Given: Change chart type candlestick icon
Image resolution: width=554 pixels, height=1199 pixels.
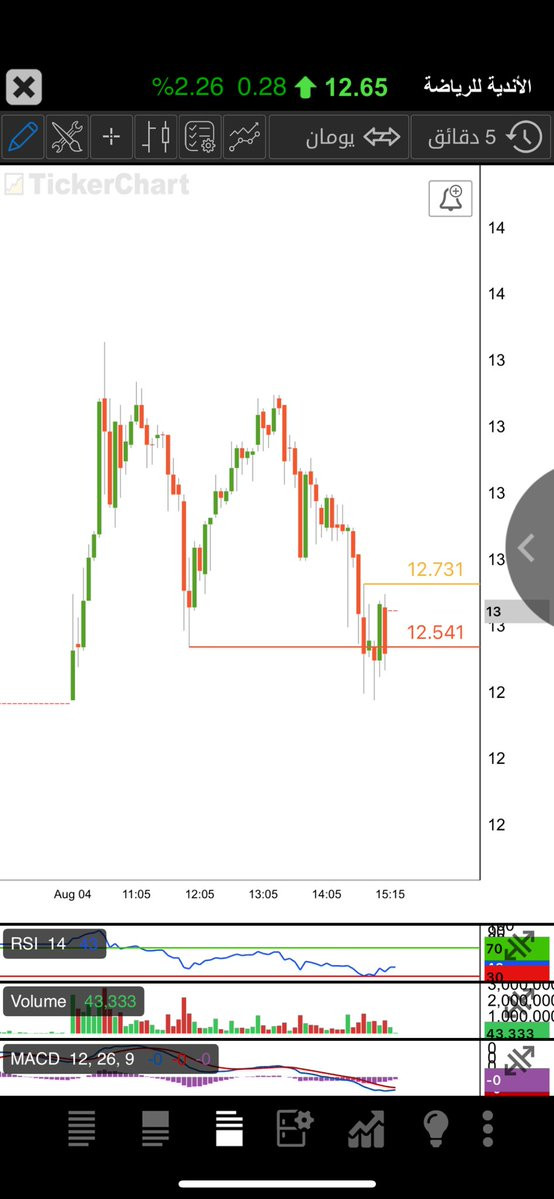Looking at the screenshot, I should pyautogui.click(x=156, y=137).
